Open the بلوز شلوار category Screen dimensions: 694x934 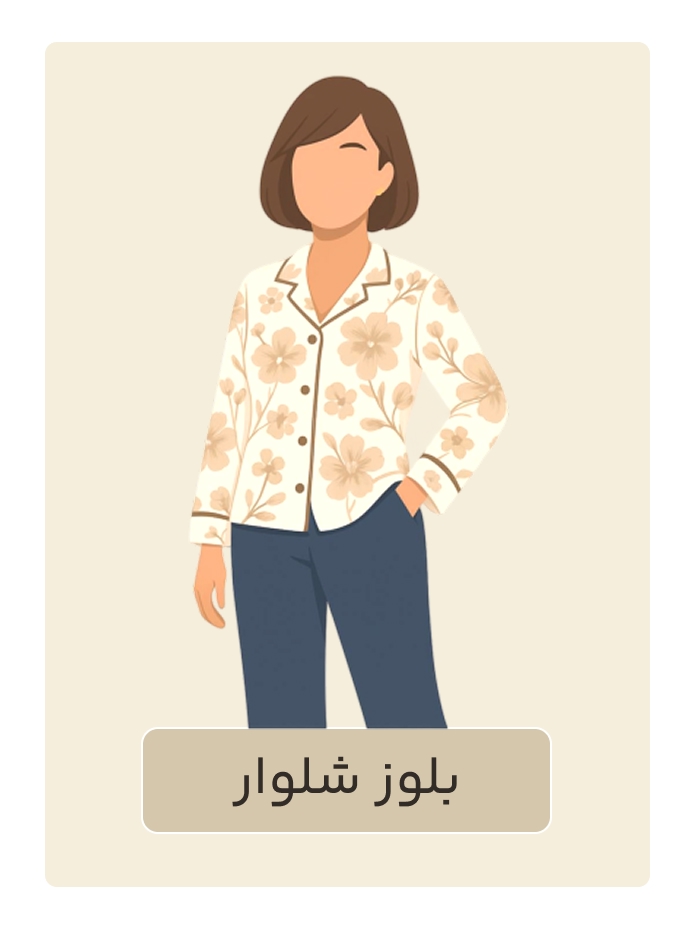pos(346,780)
